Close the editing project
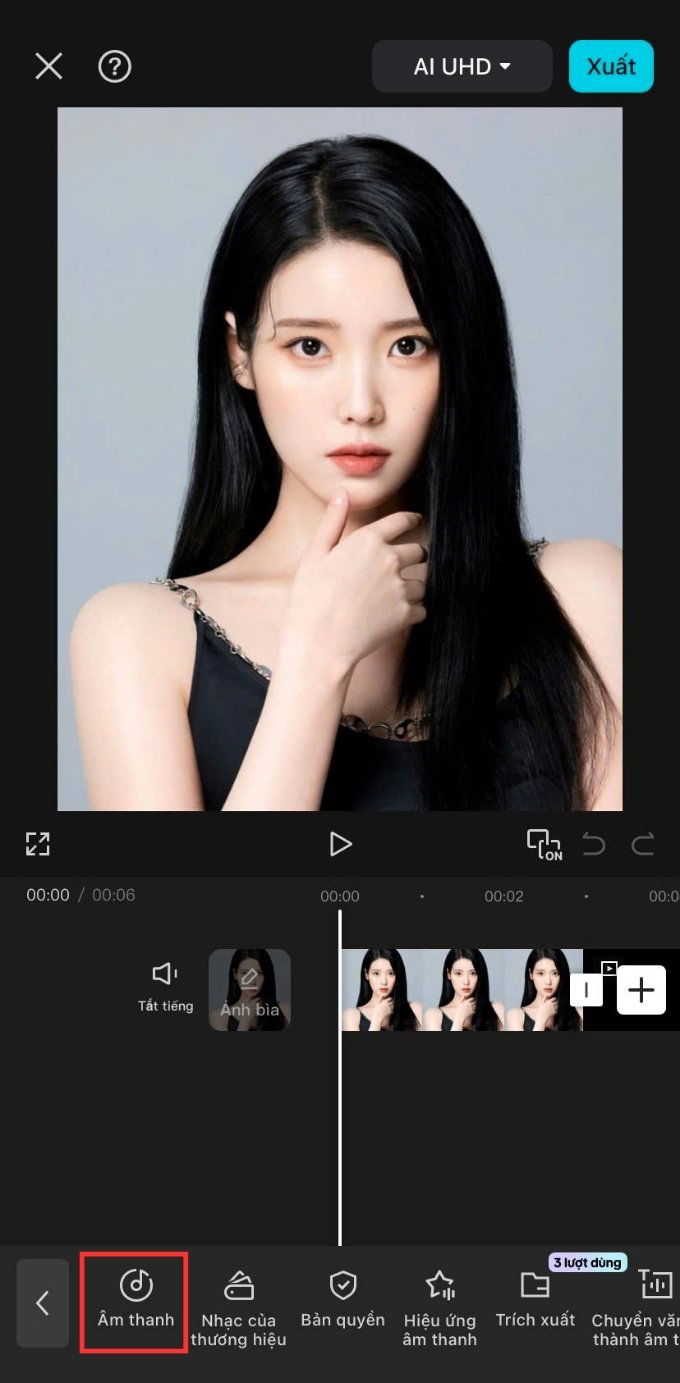 [x=48, y=67]
